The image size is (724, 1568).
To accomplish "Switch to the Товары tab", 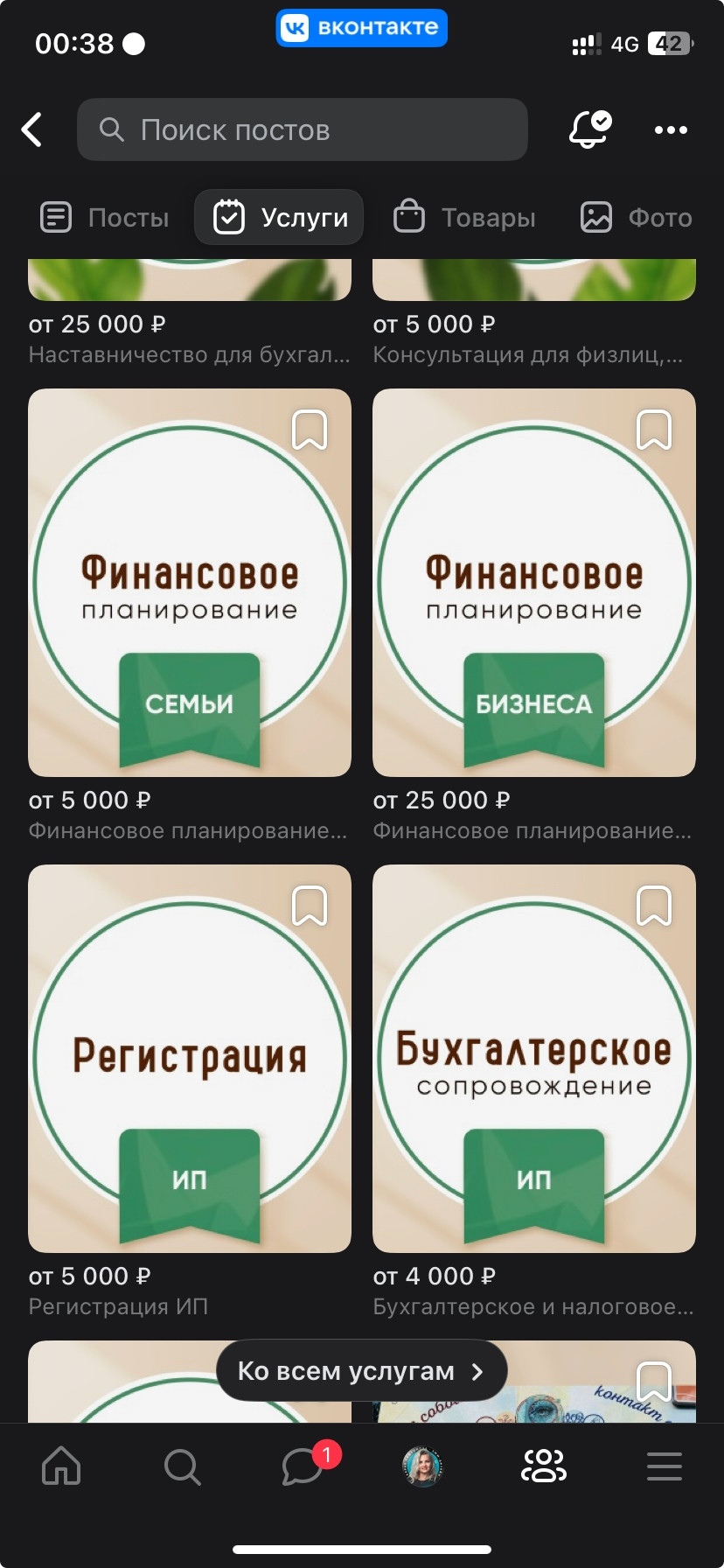I will click(x=464, y=217).
